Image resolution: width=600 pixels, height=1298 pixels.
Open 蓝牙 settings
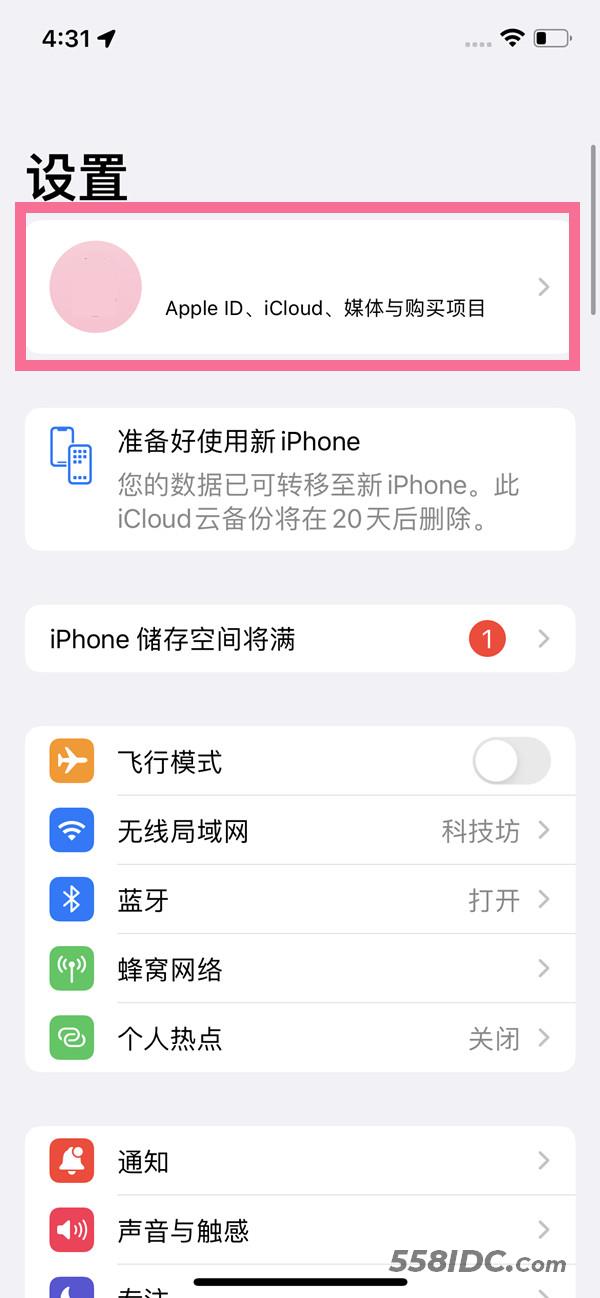tap(300, 900)
